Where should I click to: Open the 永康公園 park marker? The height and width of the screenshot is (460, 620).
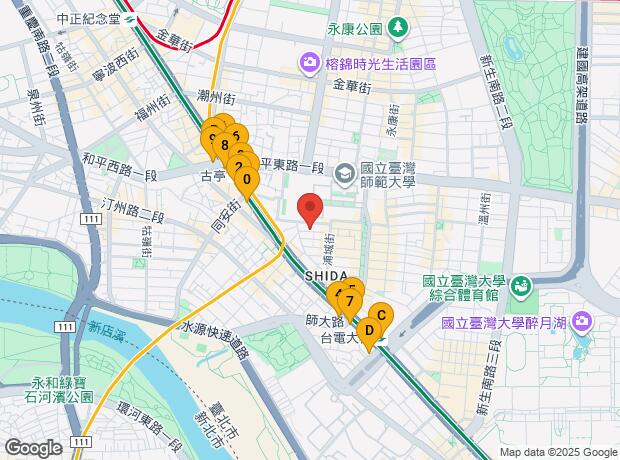point(399,26)
